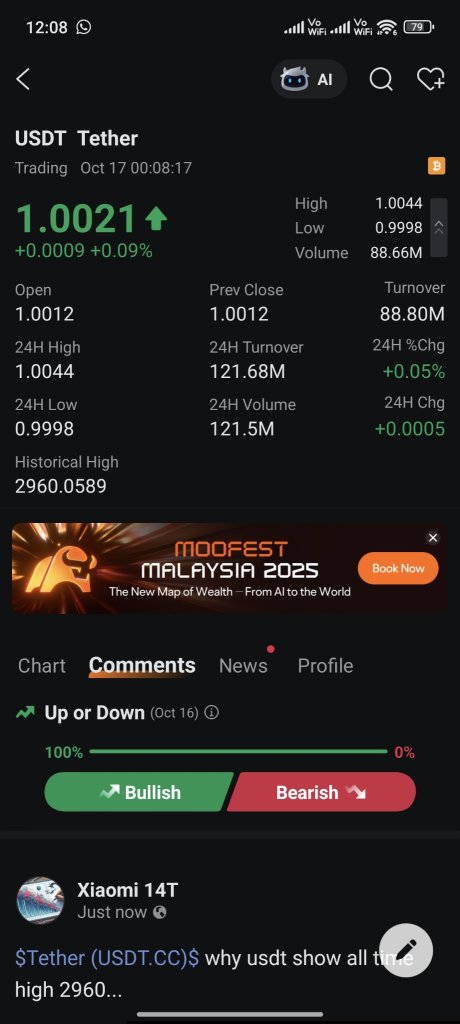The width and height of the screenshot is (460, 1024).
Task: Show info about Up or Down poll
Action: (212, 712)
